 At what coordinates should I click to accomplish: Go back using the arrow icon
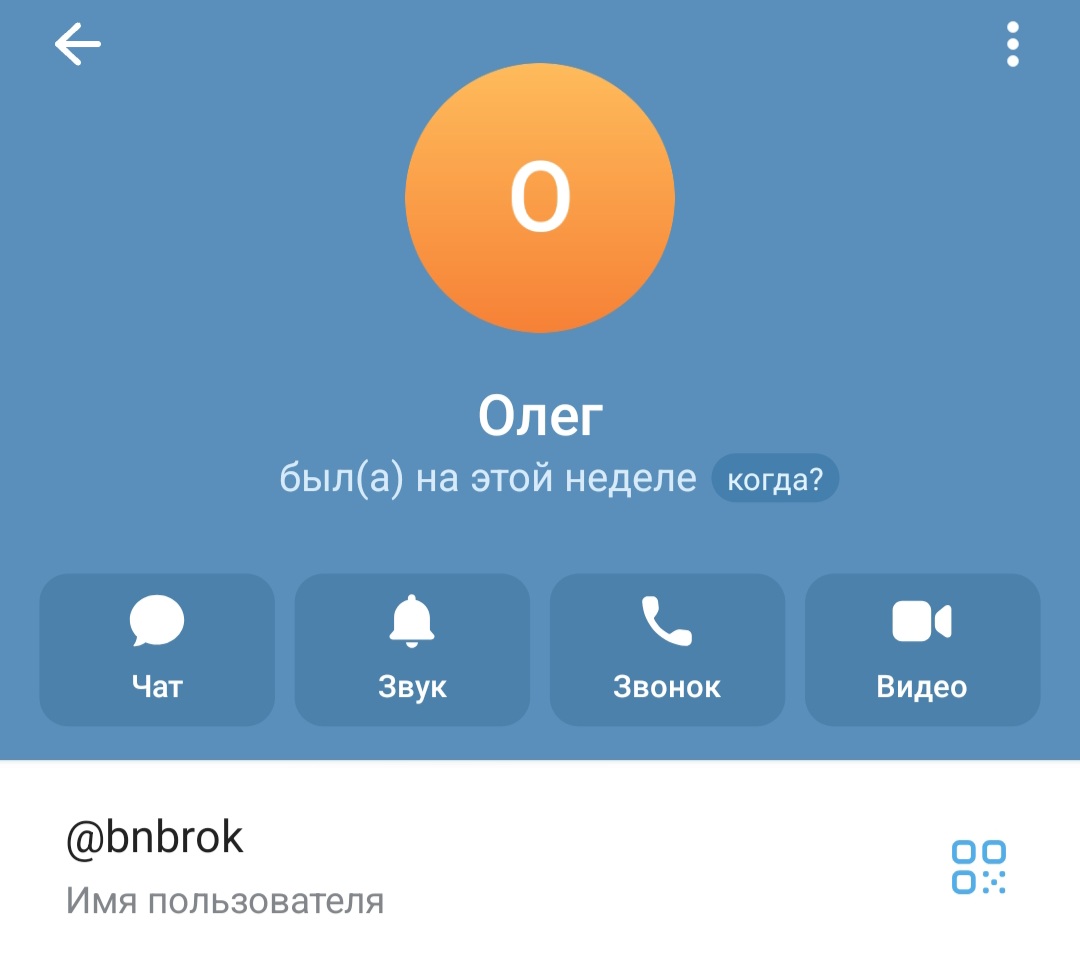point(78,45)
